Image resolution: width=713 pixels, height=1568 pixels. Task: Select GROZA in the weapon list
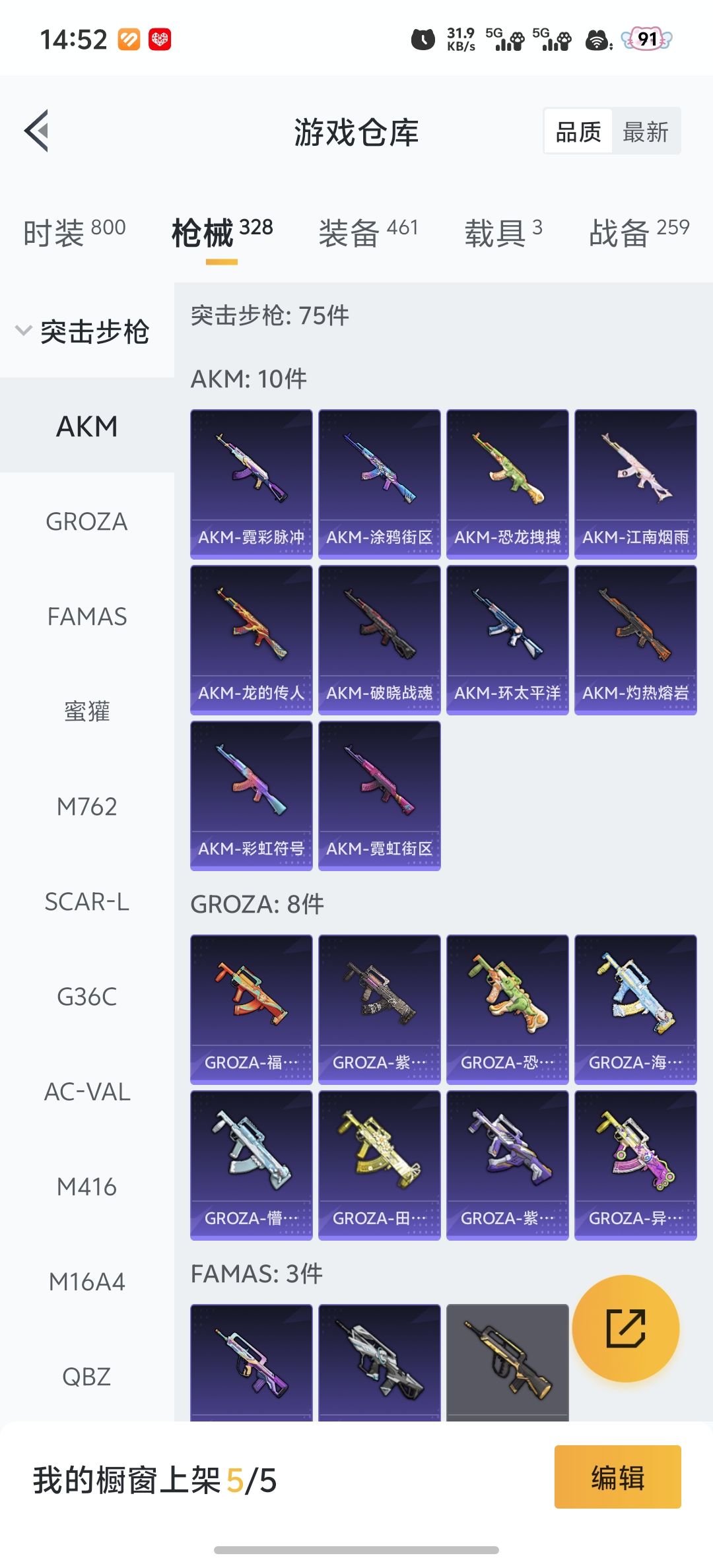coord(86,521)
